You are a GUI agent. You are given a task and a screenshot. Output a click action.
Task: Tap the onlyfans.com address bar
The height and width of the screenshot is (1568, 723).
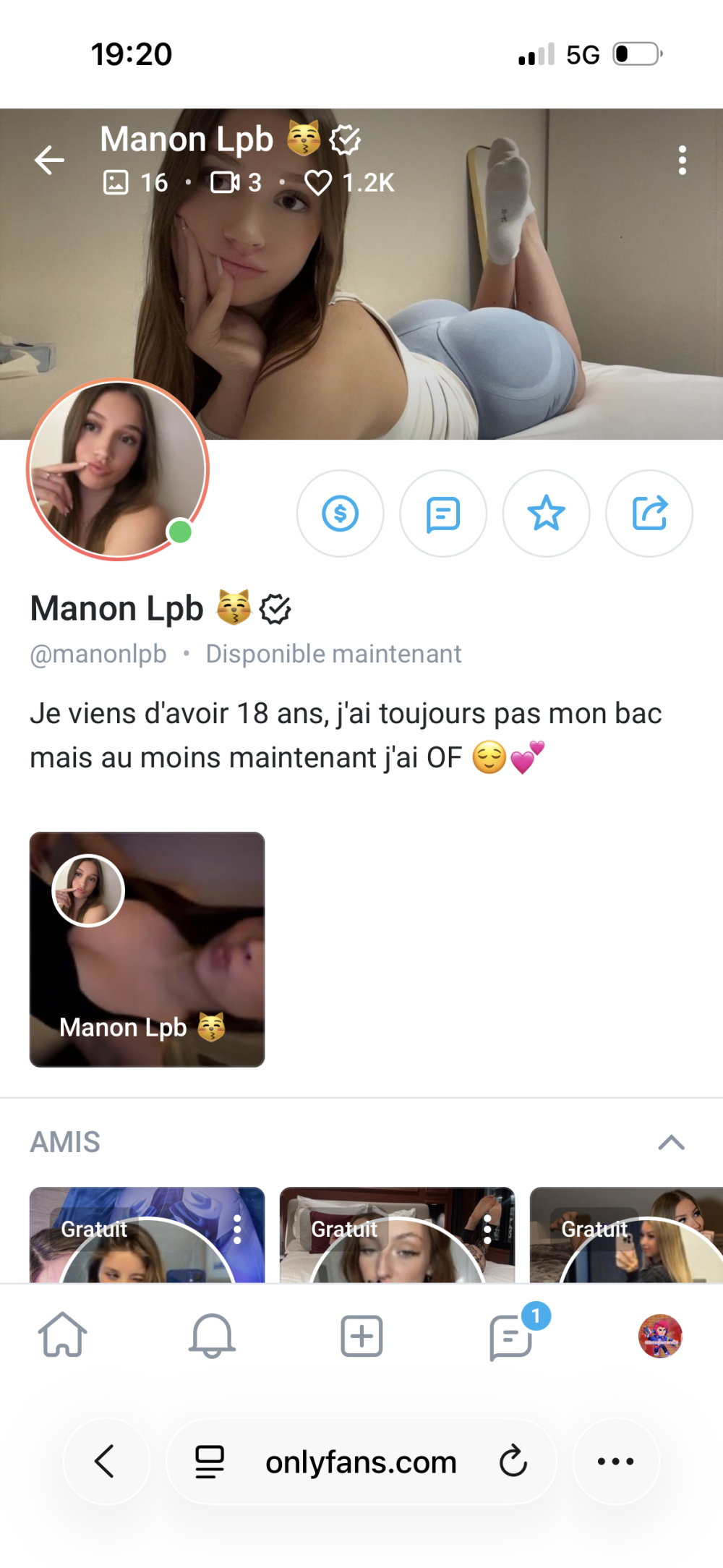click(x=361, y=1462)
